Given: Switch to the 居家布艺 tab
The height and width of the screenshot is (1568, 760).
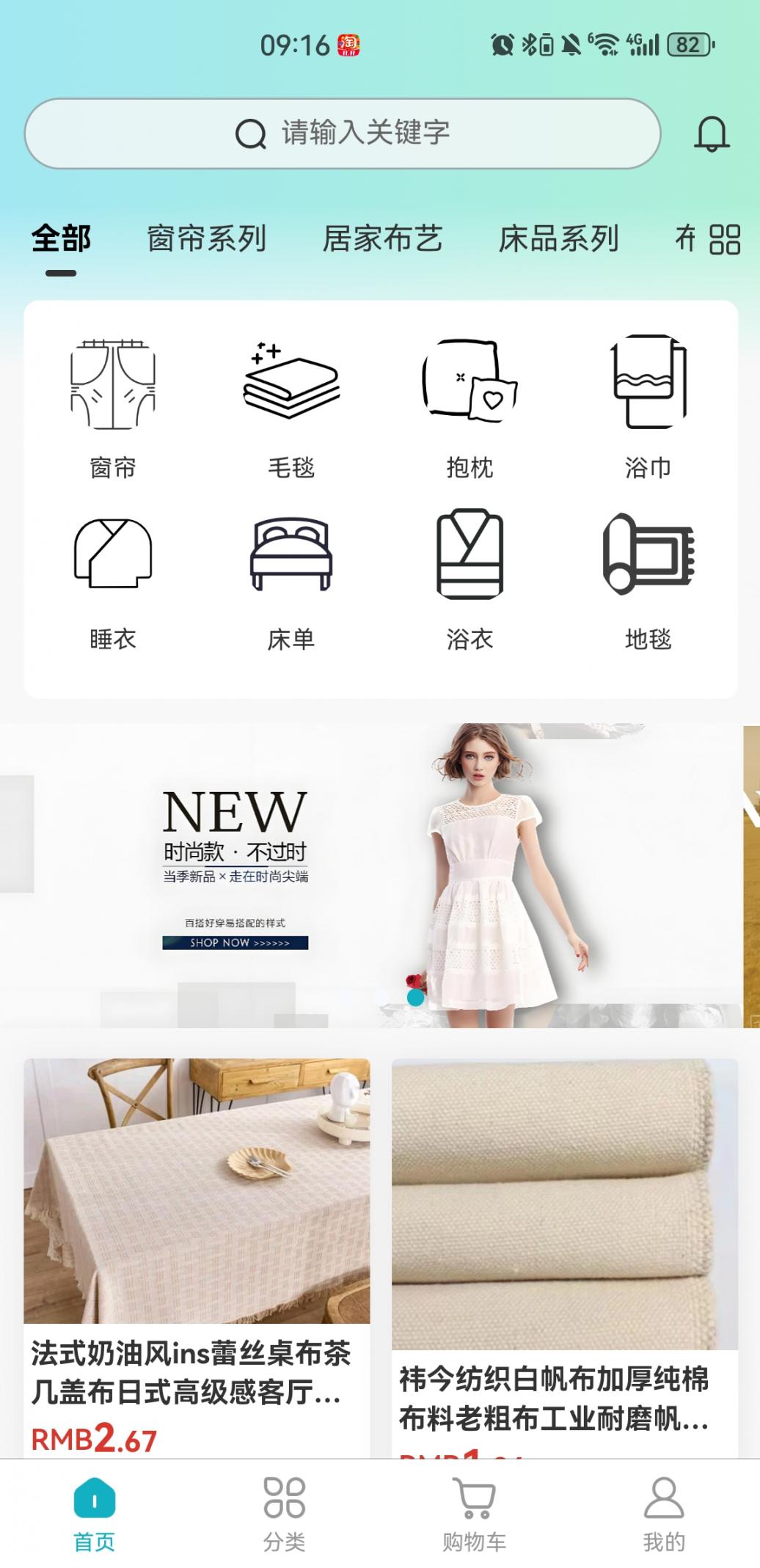Looking at the screenshot, I should pyautogui.click(x=382, y=239).
